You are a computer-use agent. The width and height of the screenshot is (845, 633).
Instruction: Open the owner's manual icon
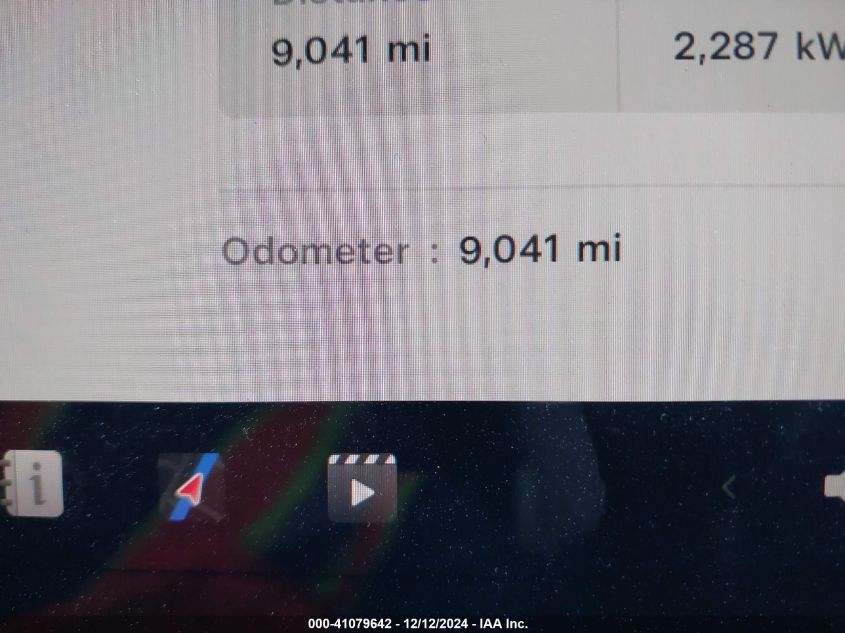(31, 483)
